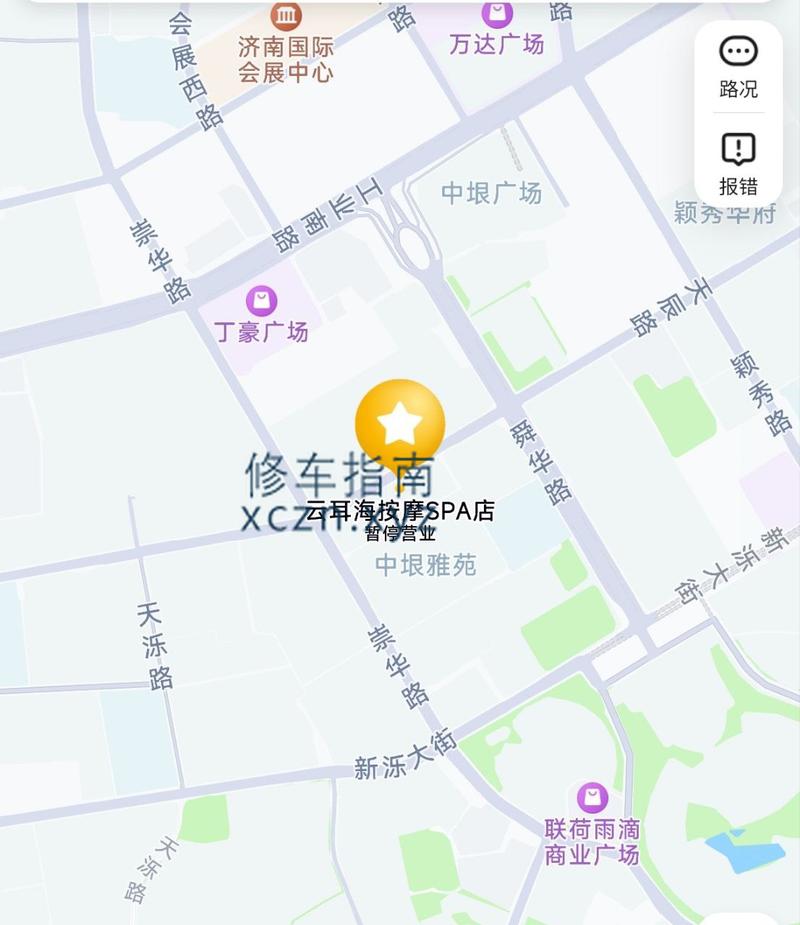Open the 报错 error report option

point(738,164)
